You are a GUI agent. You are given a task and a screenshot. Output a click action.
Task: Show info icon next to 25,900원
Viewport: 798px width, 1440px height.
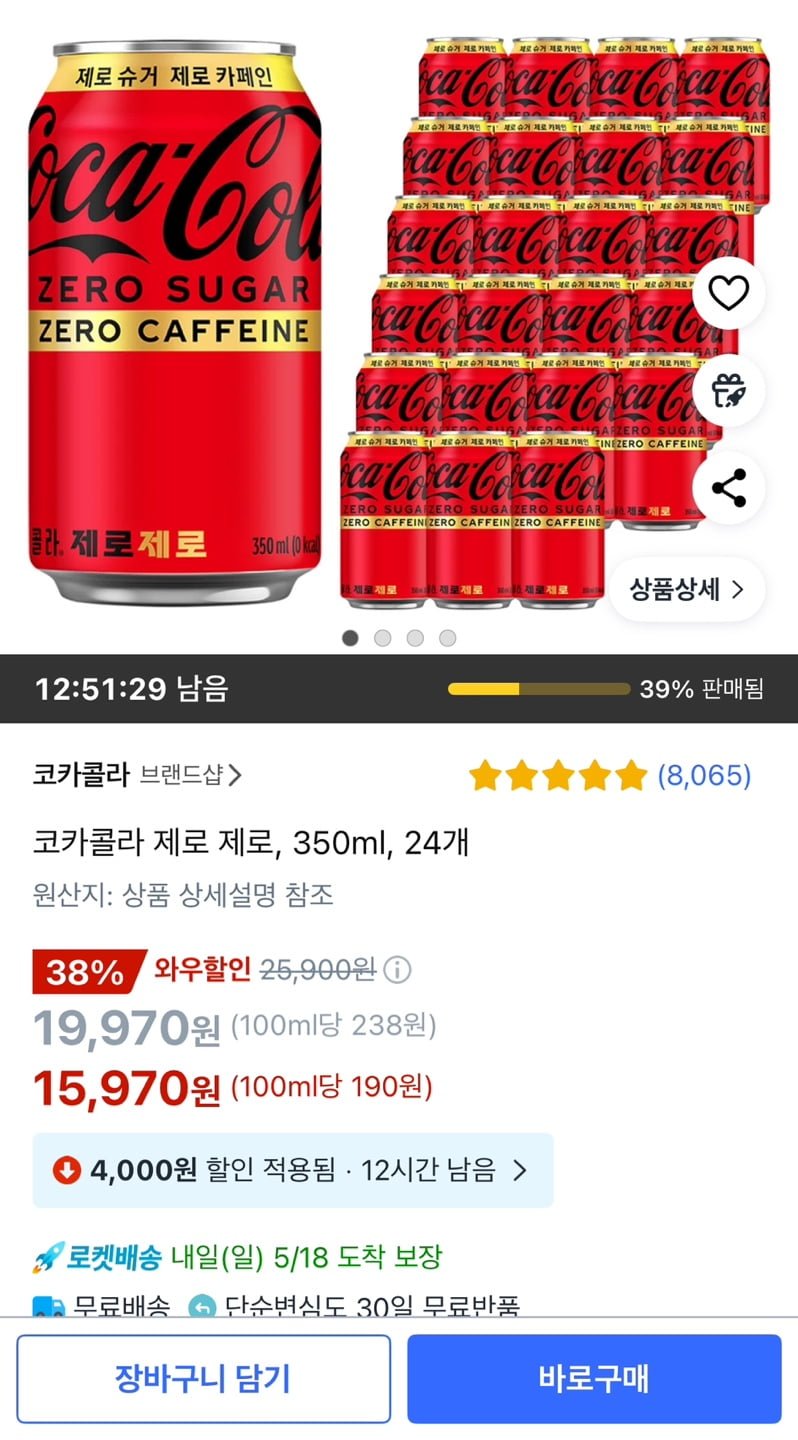point(398,969)
